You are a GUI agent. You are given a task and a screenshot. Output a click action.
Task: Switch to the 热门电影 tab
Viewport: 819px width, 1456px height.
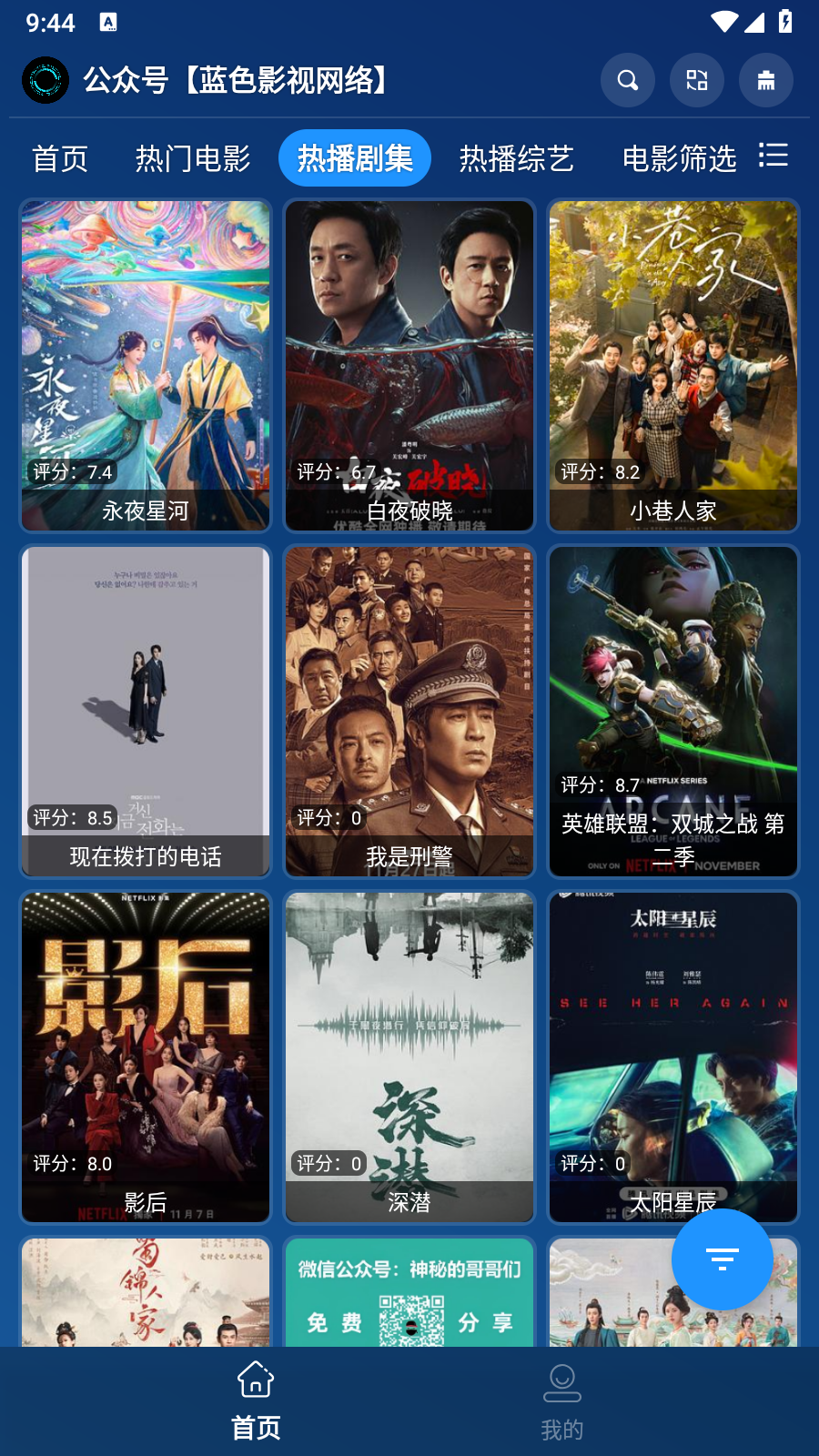(193, 158)
